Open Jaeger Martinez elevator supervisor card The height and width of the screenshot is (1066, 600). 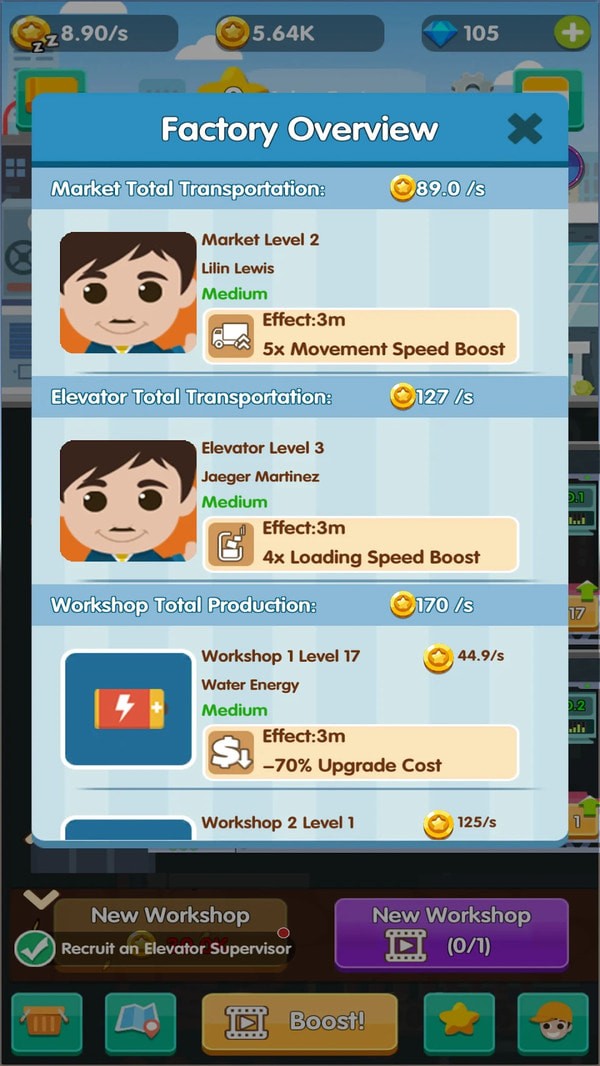tap(128, 501)
